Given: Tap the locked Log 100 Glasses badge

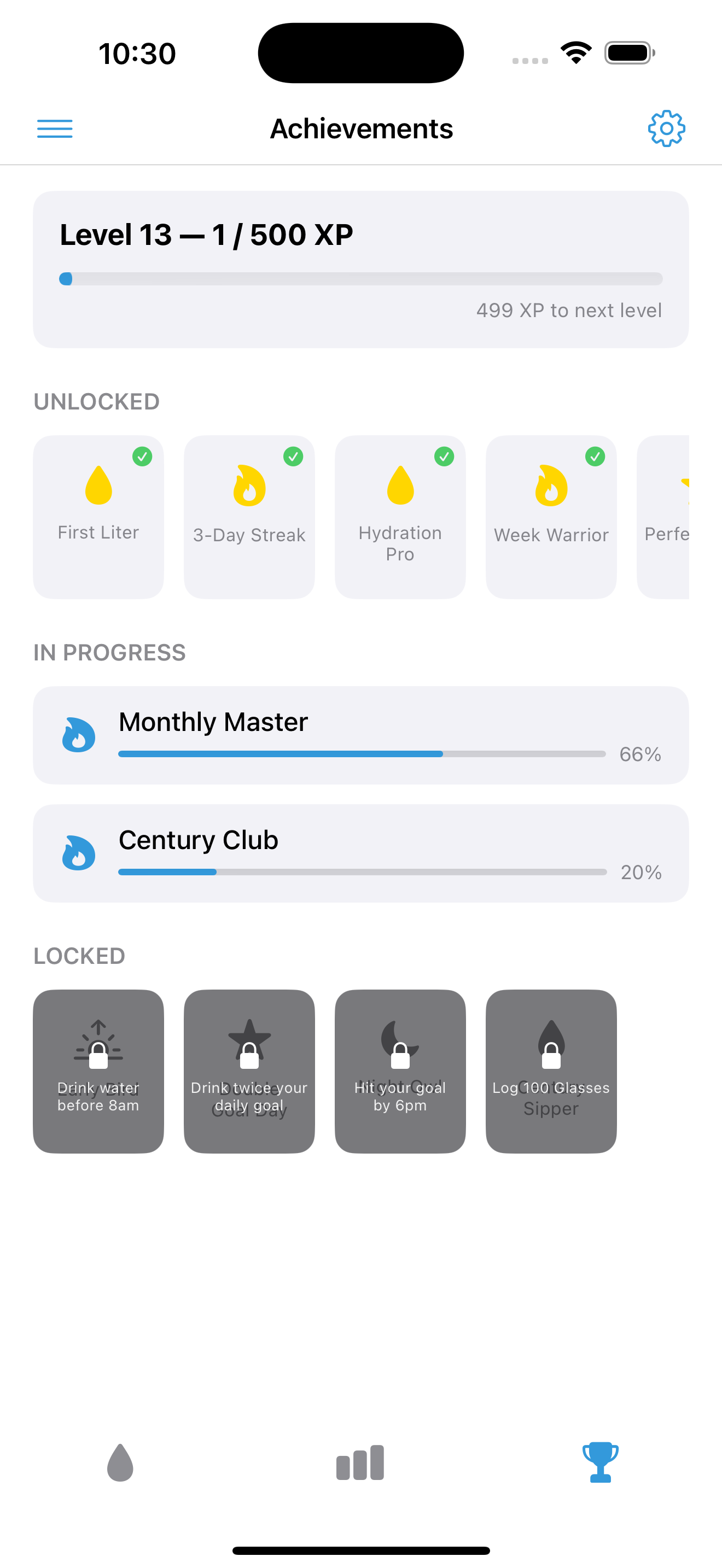Looking at the screenshot, I should tap(551, 1070).
